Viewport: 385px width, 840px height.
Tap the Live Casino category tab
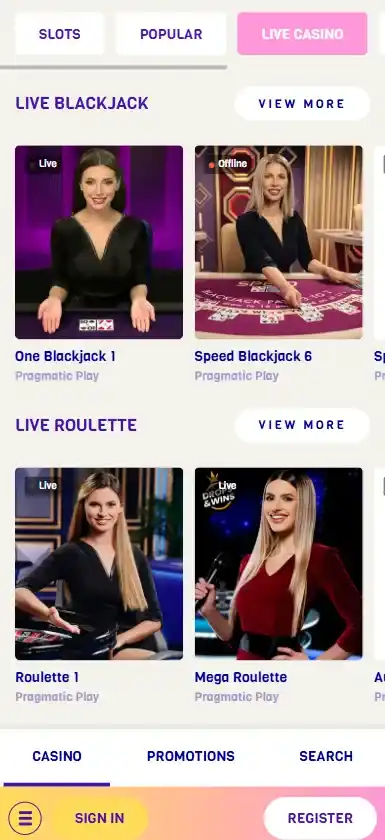tap(302, 34)
